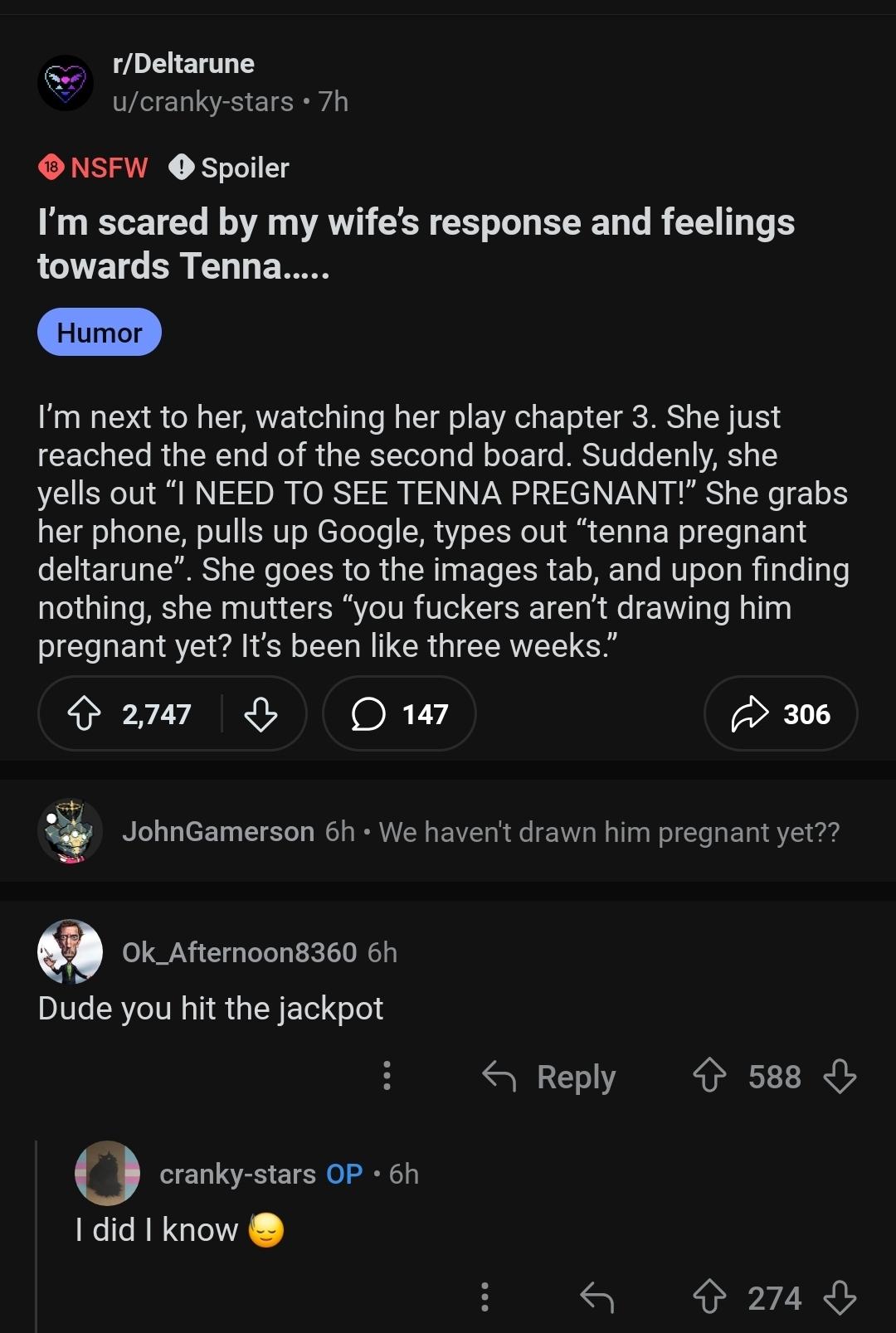View Ok_Afternoon8360's profile
The height and width of the screenshot is (1333, 896).
coord(239,952)
